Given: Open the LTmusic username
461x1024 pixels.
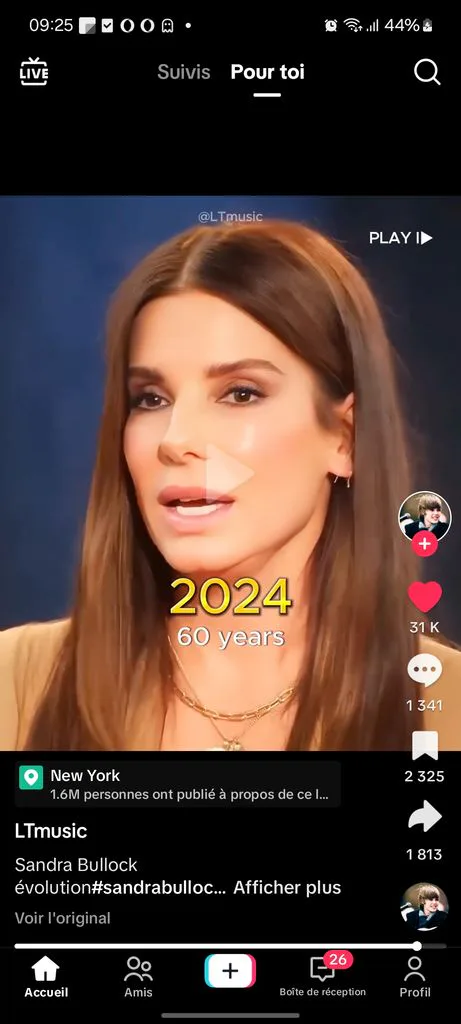Looking at the screenshot, I should point(51,831).
